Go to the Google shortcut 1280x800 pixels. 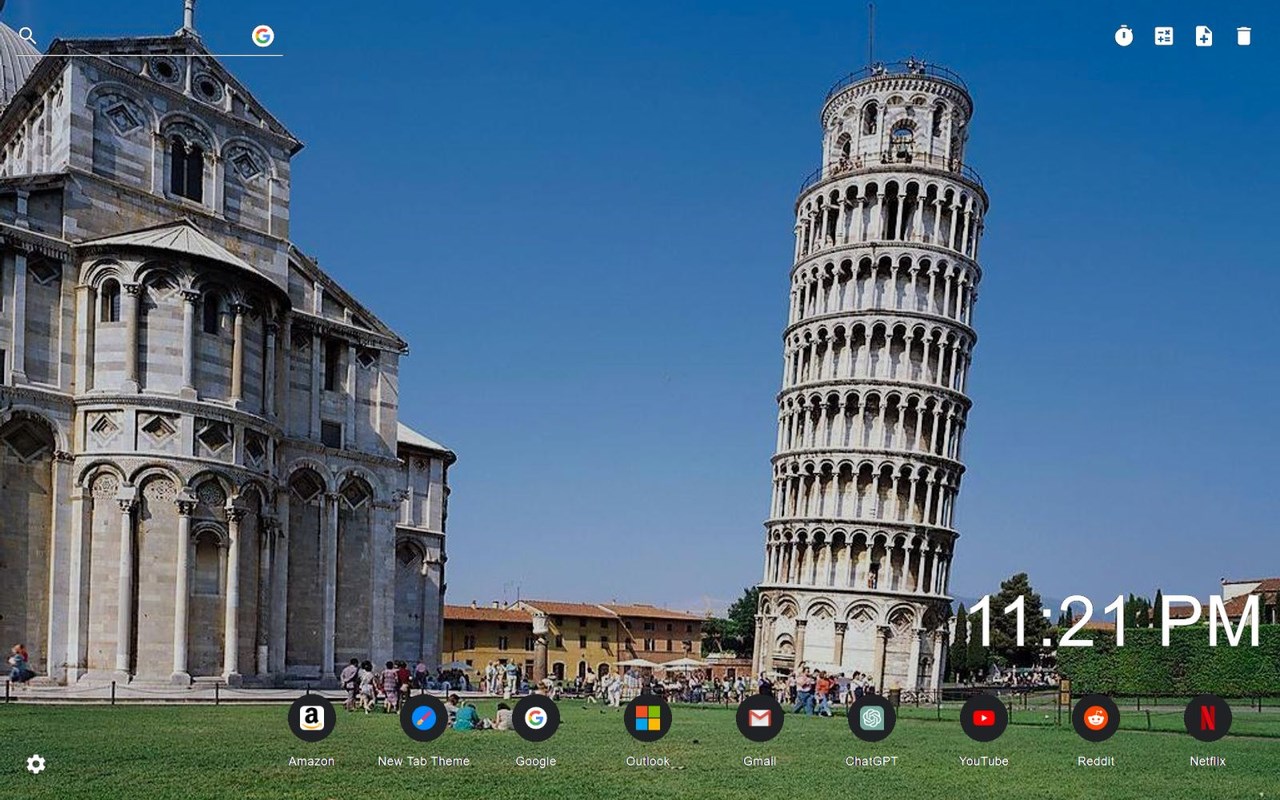(x=536, y=718)
